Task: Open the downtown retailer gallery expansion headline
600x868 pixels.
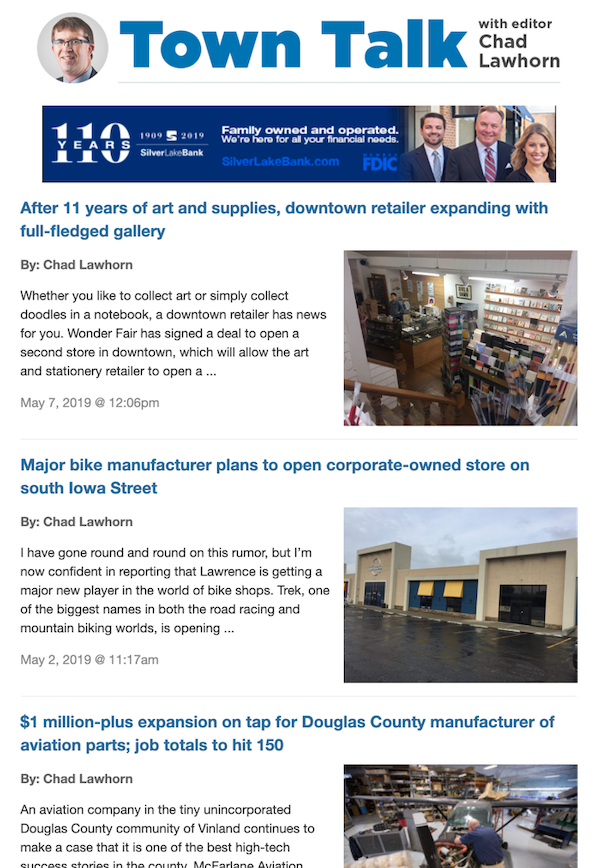Action: tap(284, 219)
